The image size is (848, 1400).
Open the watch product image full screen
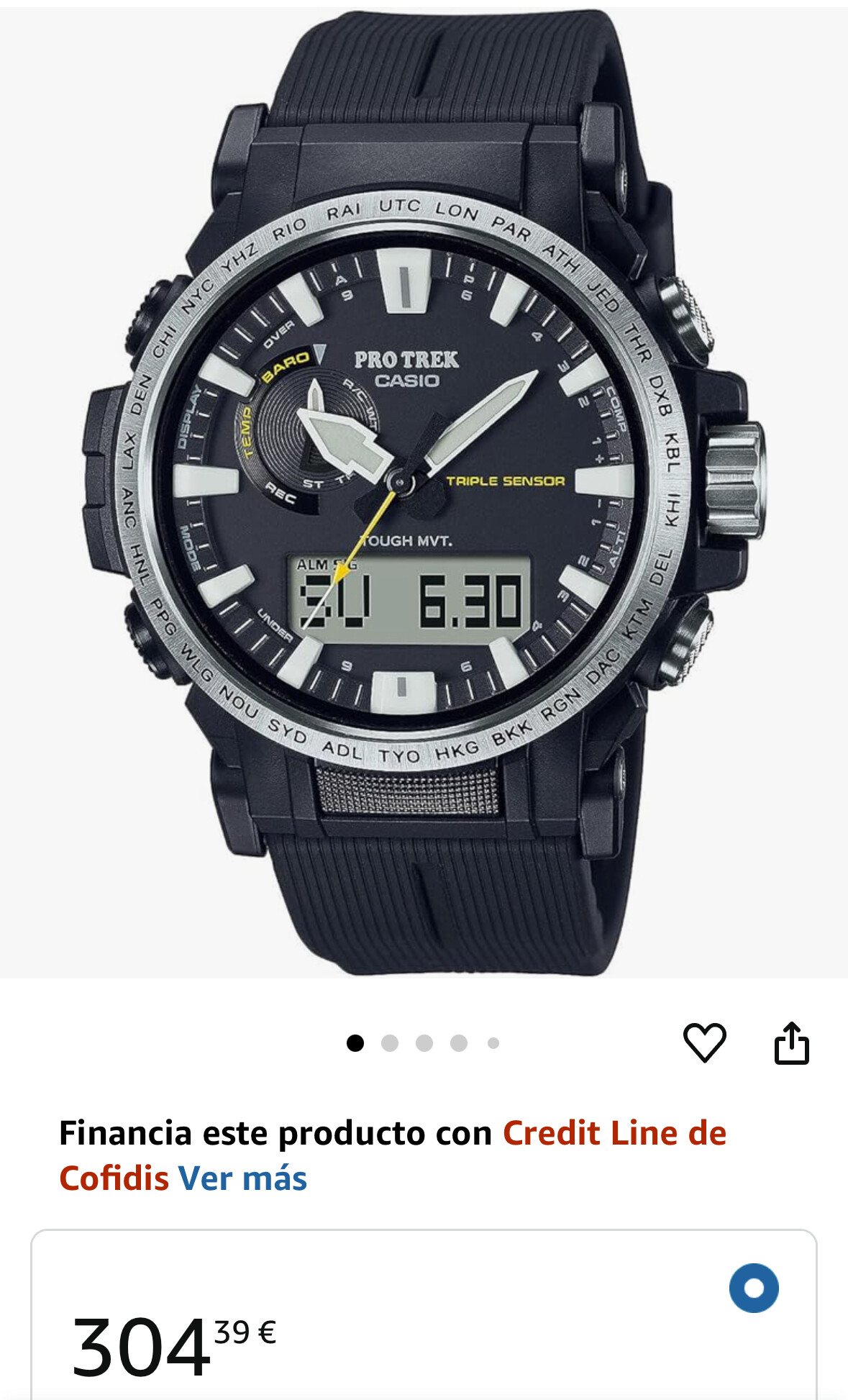point(424,489)
